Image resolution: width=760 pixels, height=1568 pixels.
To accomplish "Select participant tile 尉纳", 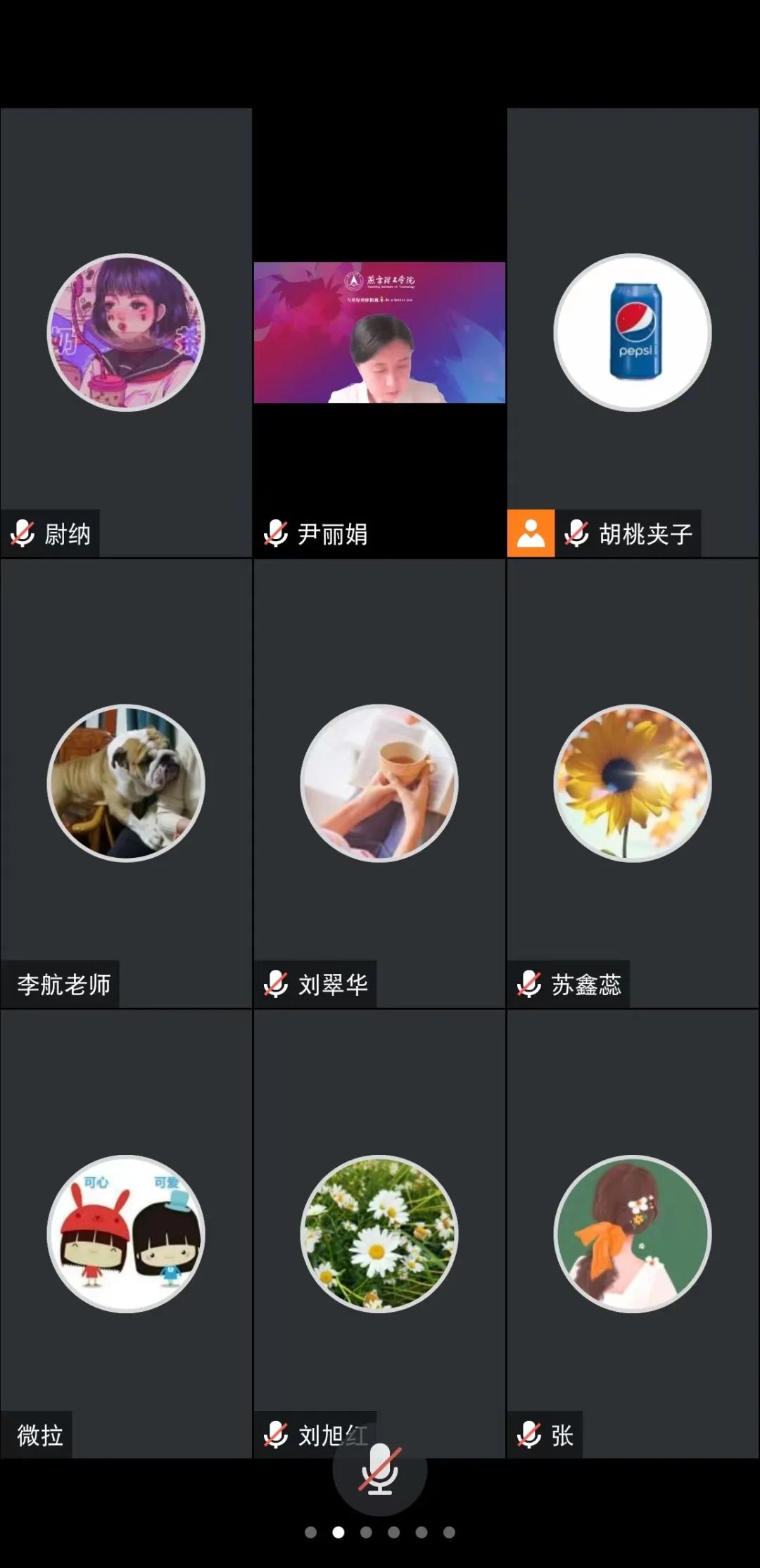I will (126, 332).
